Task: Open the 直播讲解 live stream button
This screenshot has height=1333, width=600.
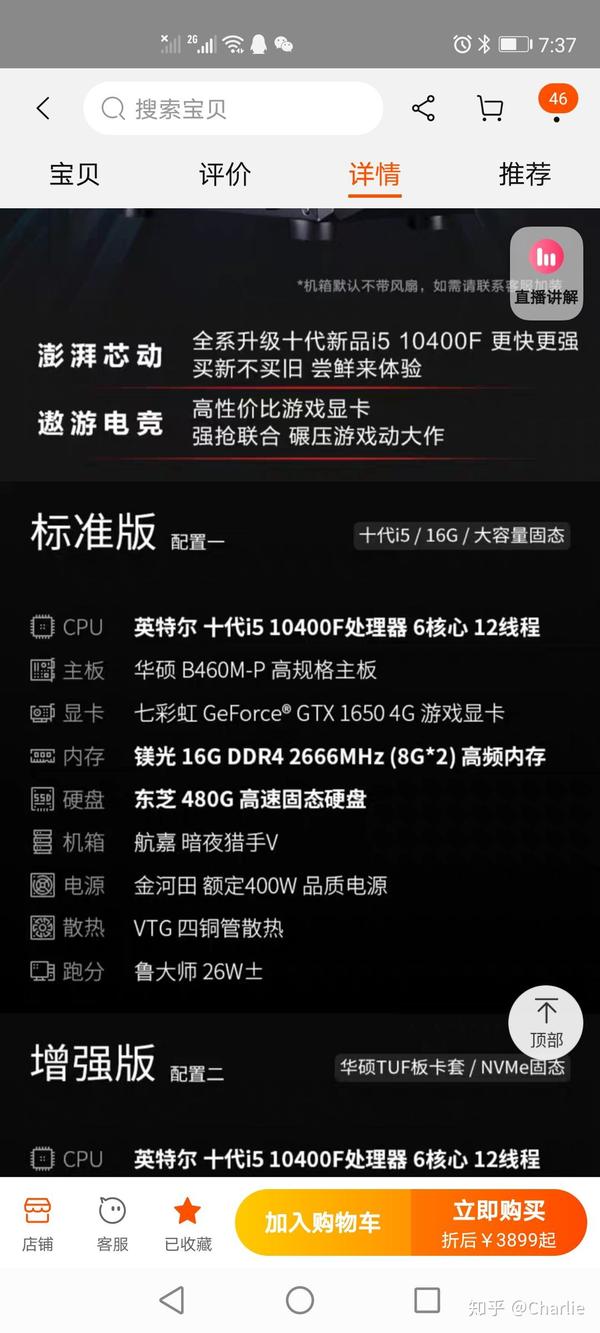Action: (546, 268)
